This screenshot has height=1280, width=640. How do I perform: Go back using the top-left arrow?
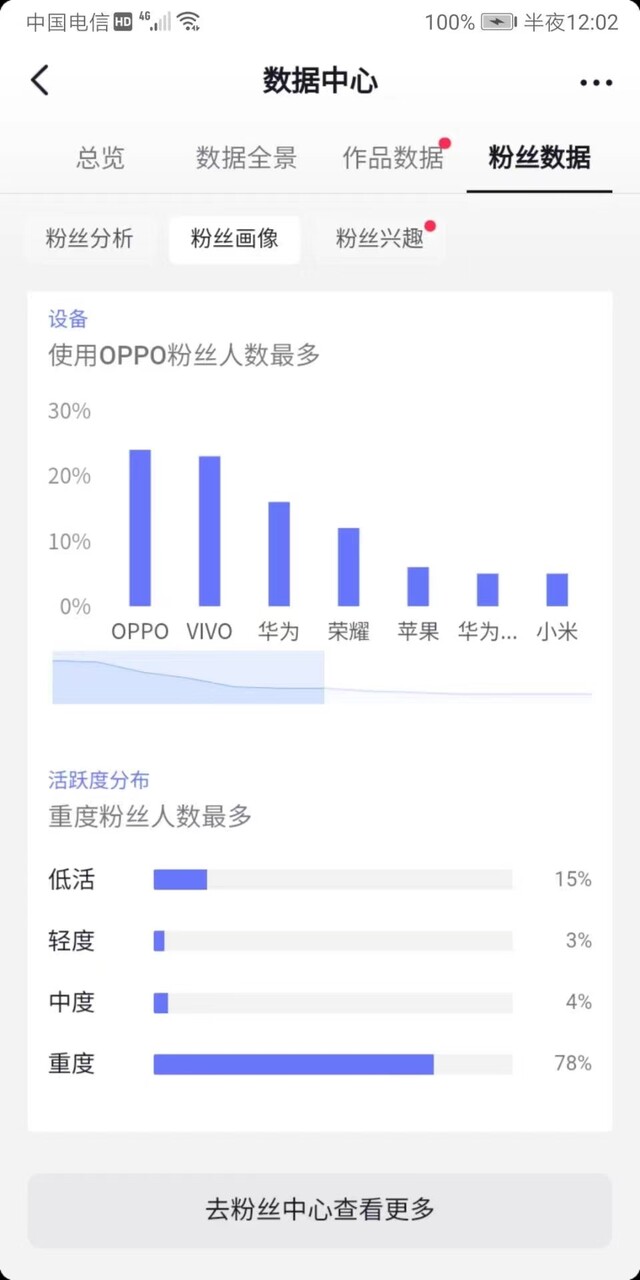tap(40, 81)
